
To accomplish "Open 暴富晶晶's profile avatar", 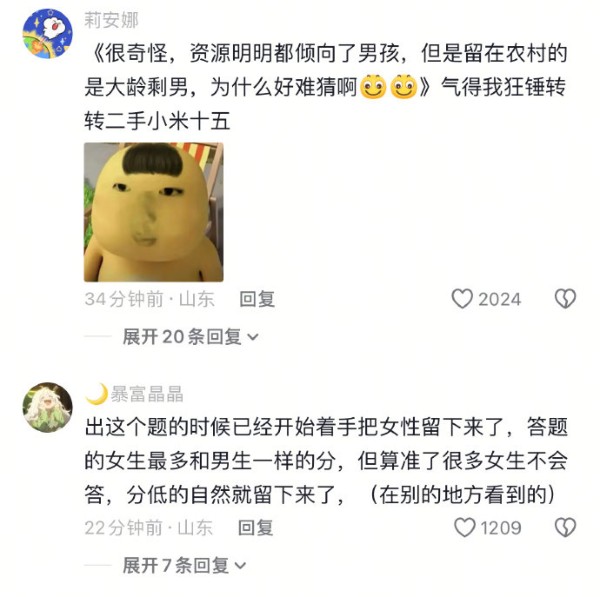I will [47, 407].
